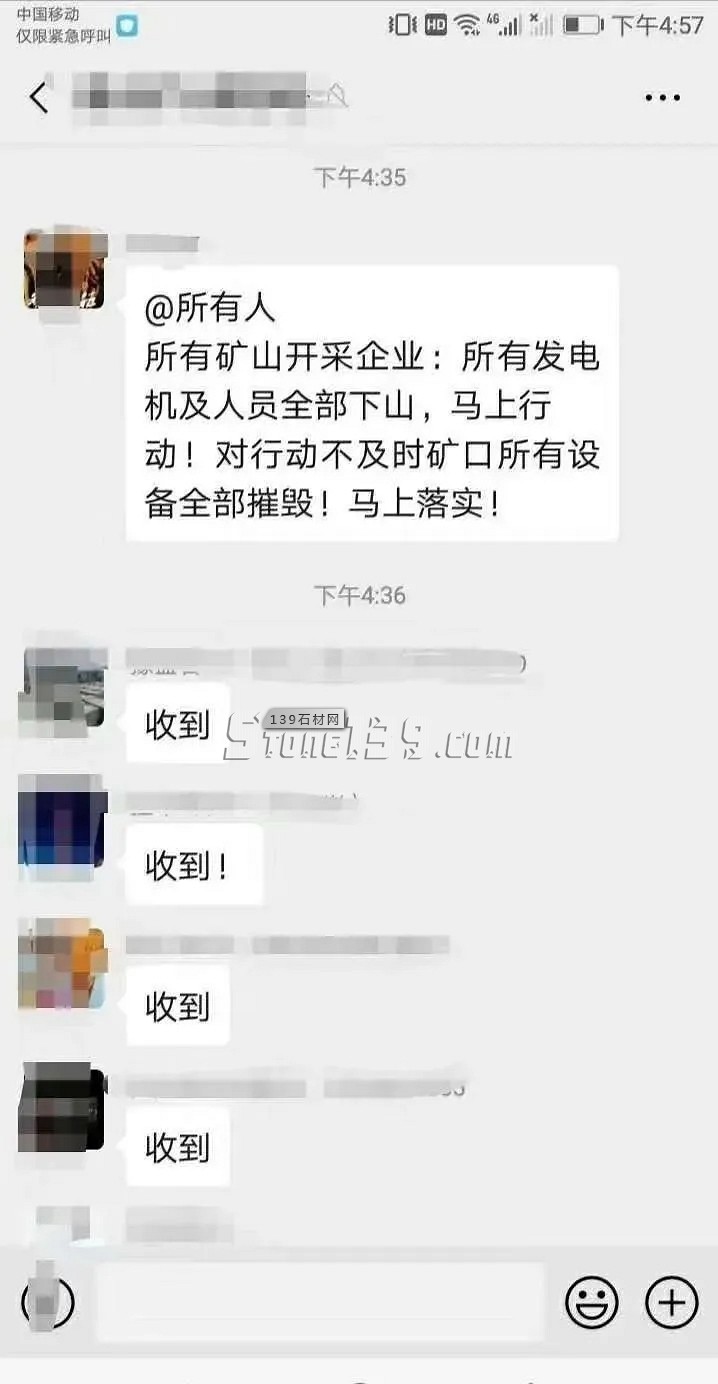Open the emoji picker
Image resolution: width=718 pixels, height=1384 pixels.
pyautogui.click(x=591, y=1302)
